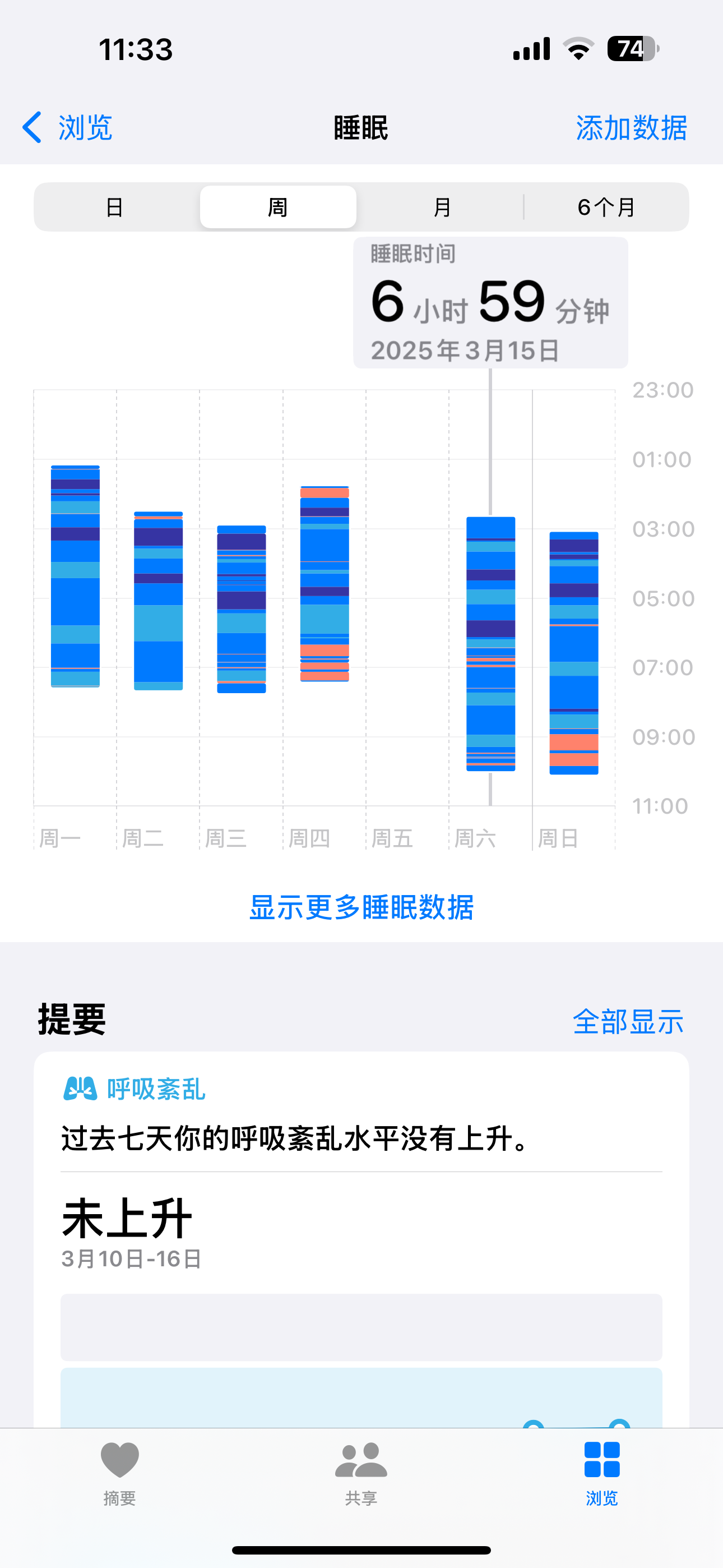Screen dimensions: 723x1568
Task: Select the 周 segment
Action: click(278, 207)
